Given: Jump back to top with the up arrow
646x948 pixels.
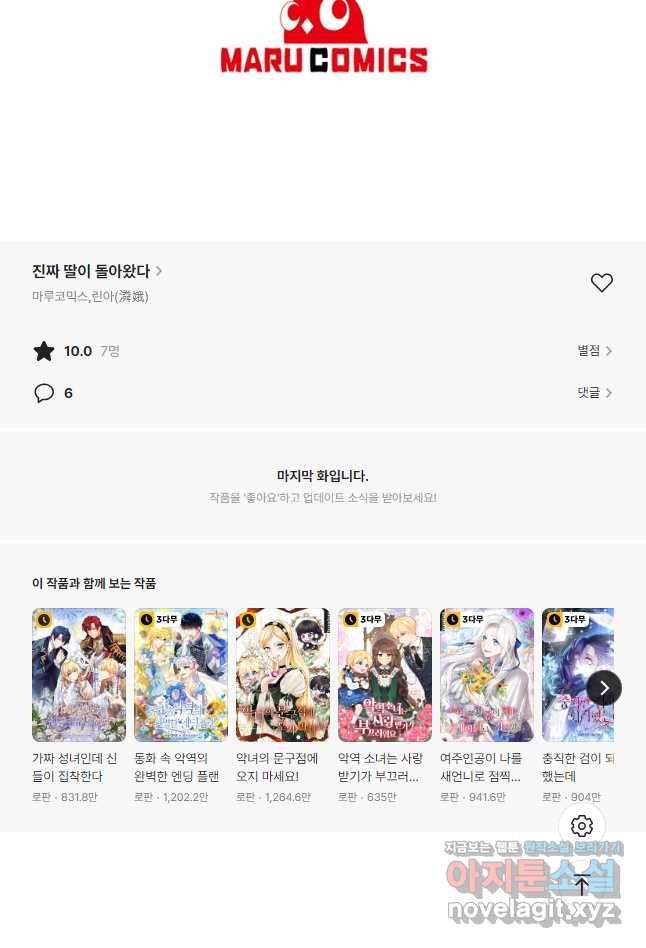Looking at the screenshot, I should point(582,885).
